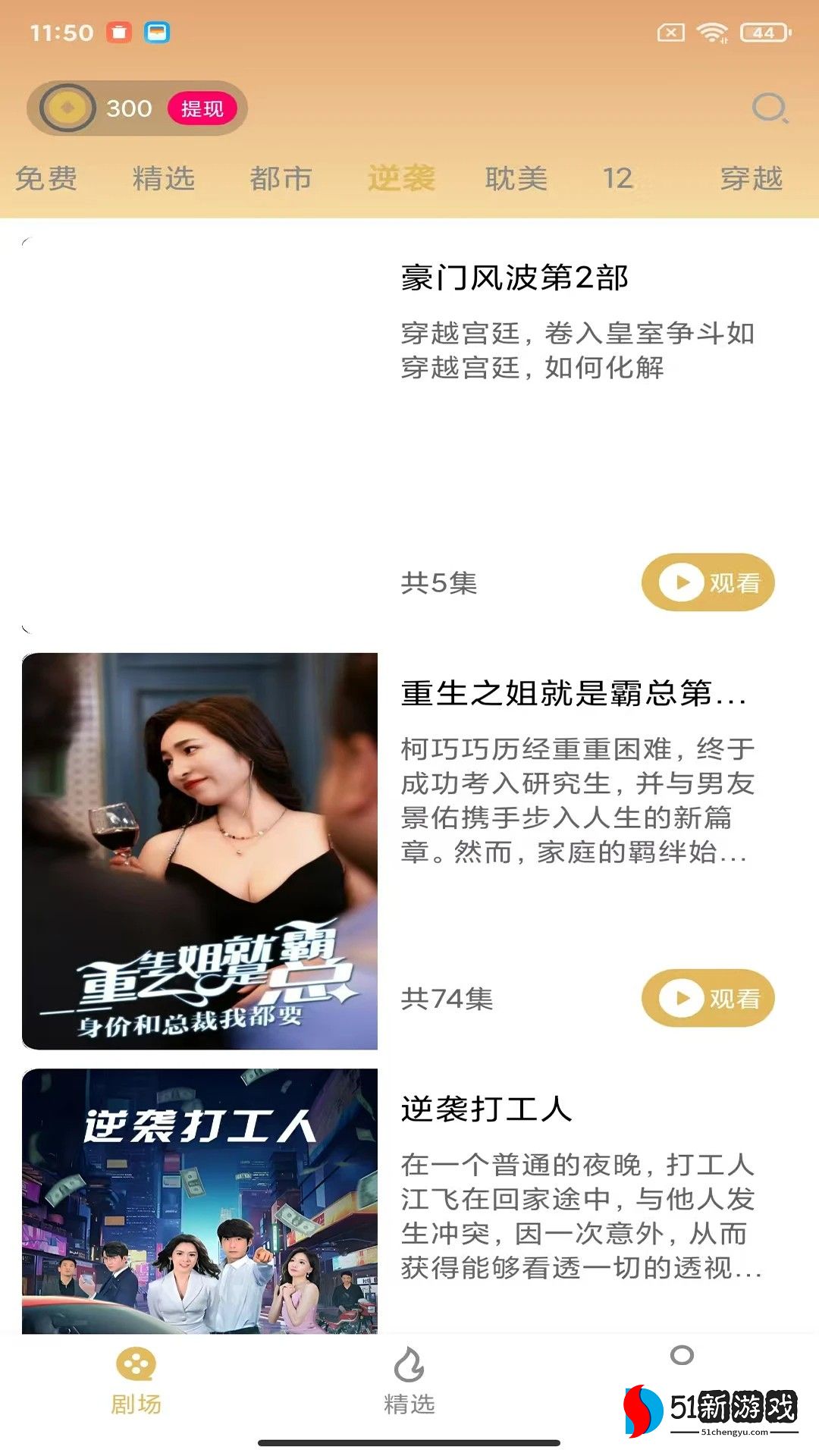Viewport: 819px width, 1456px height.
Task: Switch to the 精选 top tab
Action: pyautogui.click(x=164, y=179)
